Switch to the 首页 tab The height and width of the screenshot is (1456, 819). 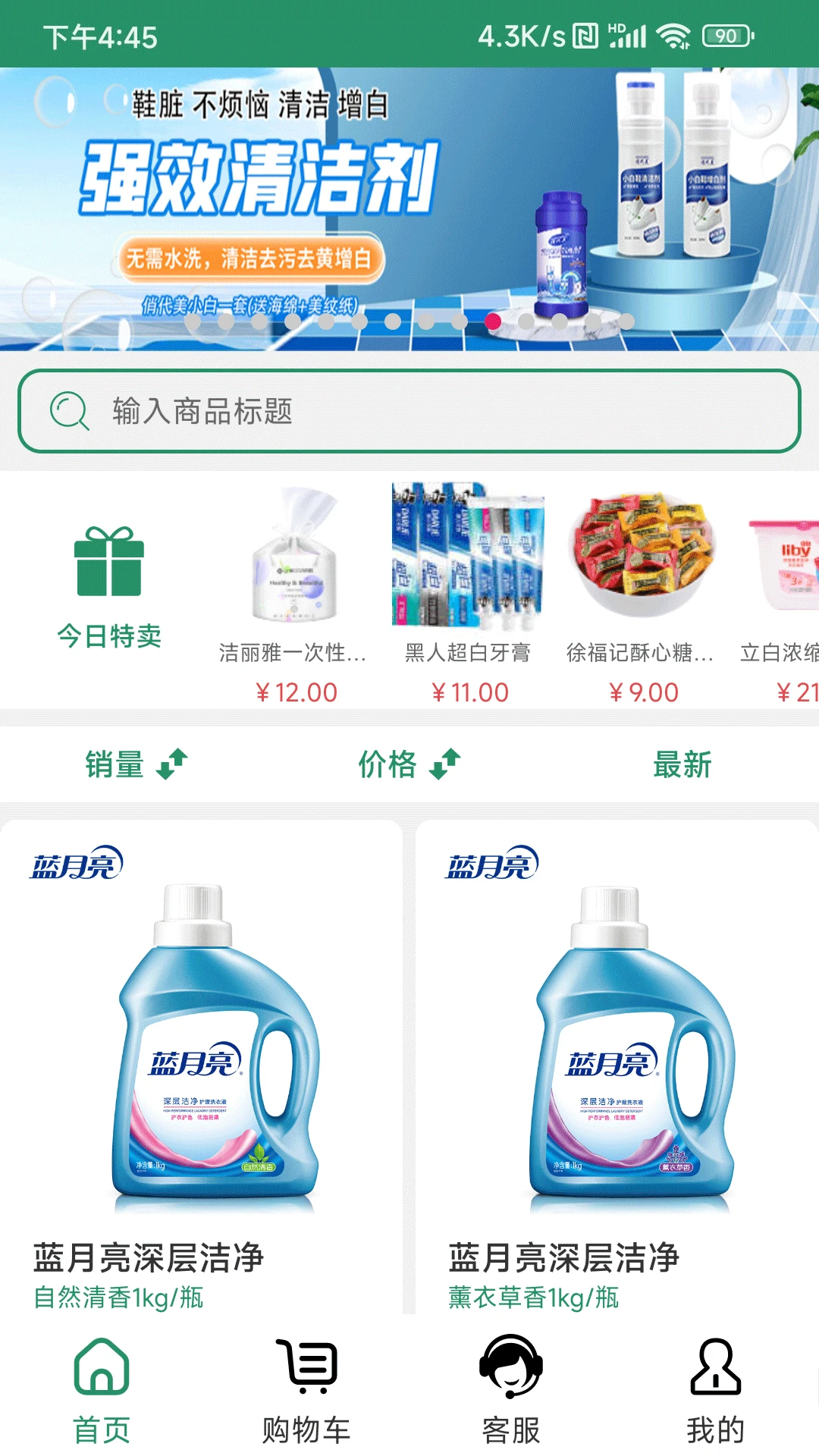pos(102,1403)
